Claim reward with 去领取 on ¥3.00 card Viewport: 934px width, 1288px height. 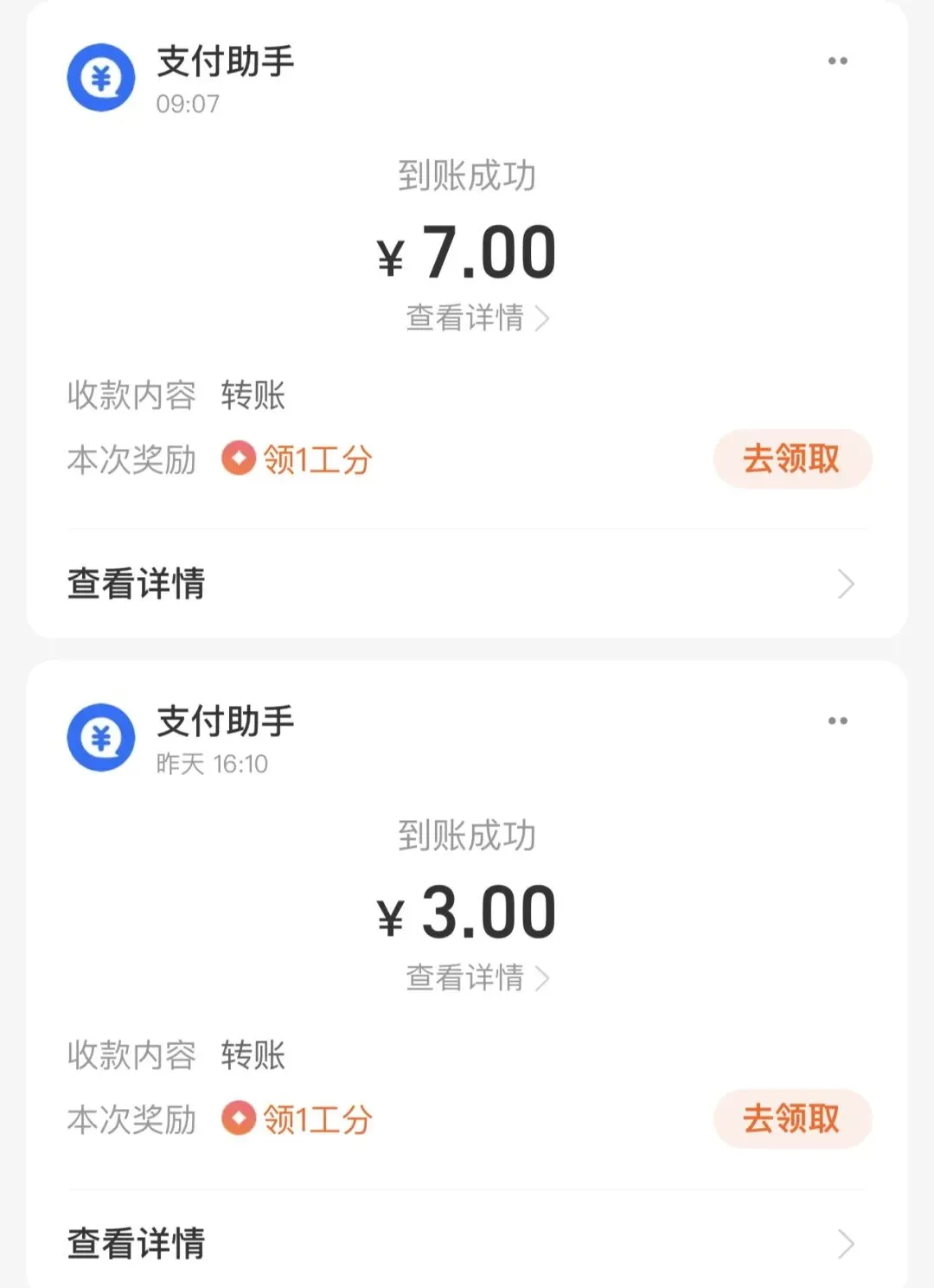(x=791, y=1118)
